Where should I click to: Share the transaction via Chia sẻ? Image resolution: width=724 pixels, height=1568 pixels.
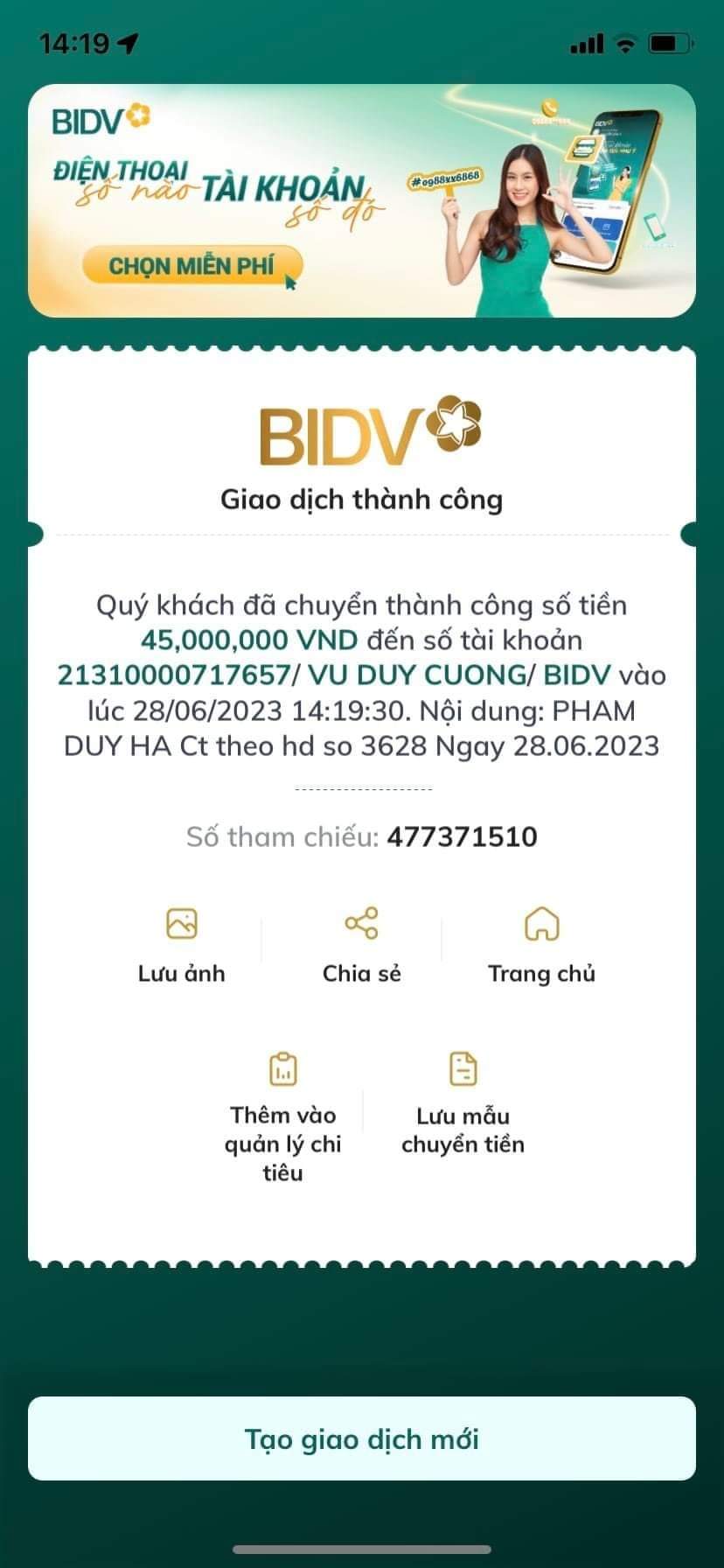[x=361, y=943]
